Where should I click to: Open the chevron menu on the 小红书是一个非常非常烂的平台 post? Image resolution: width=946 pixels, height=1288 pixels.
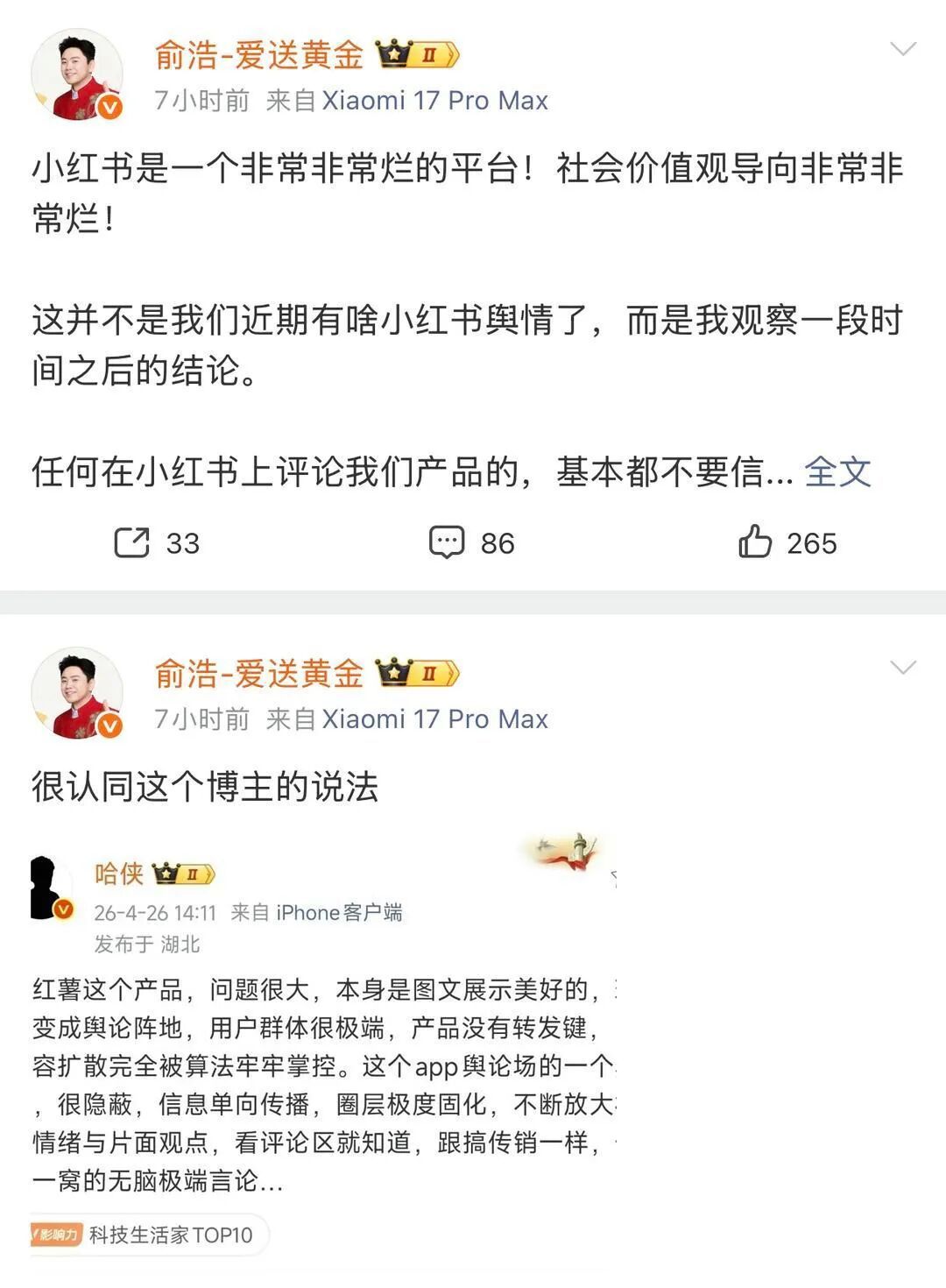coord(902,49)
